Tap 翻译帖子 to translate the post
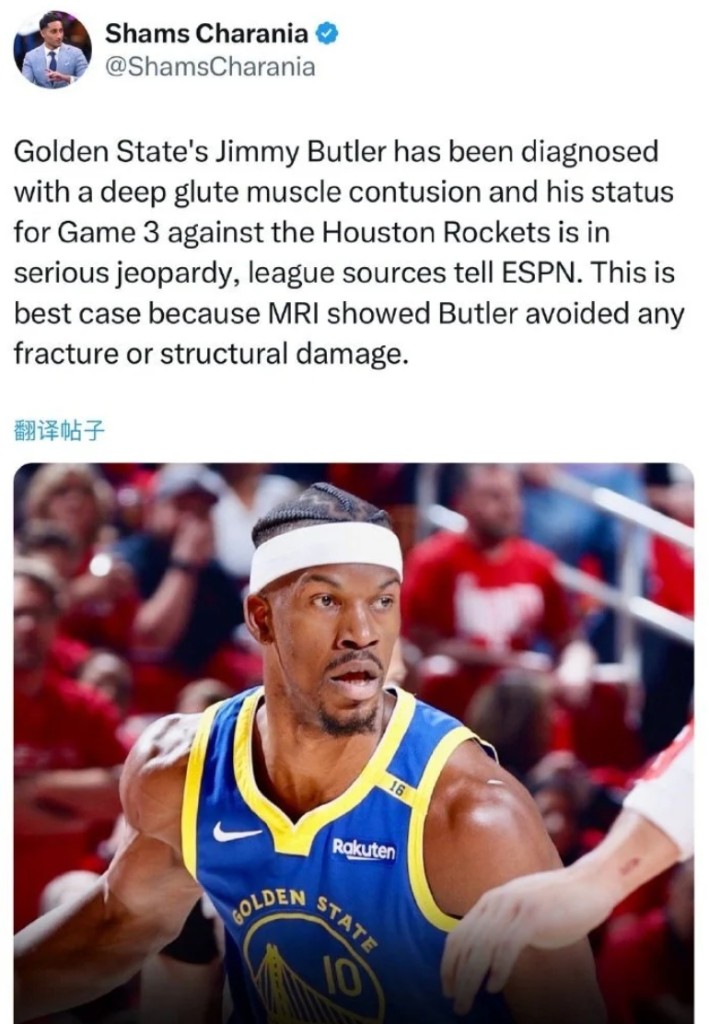 tap(60, 431)
